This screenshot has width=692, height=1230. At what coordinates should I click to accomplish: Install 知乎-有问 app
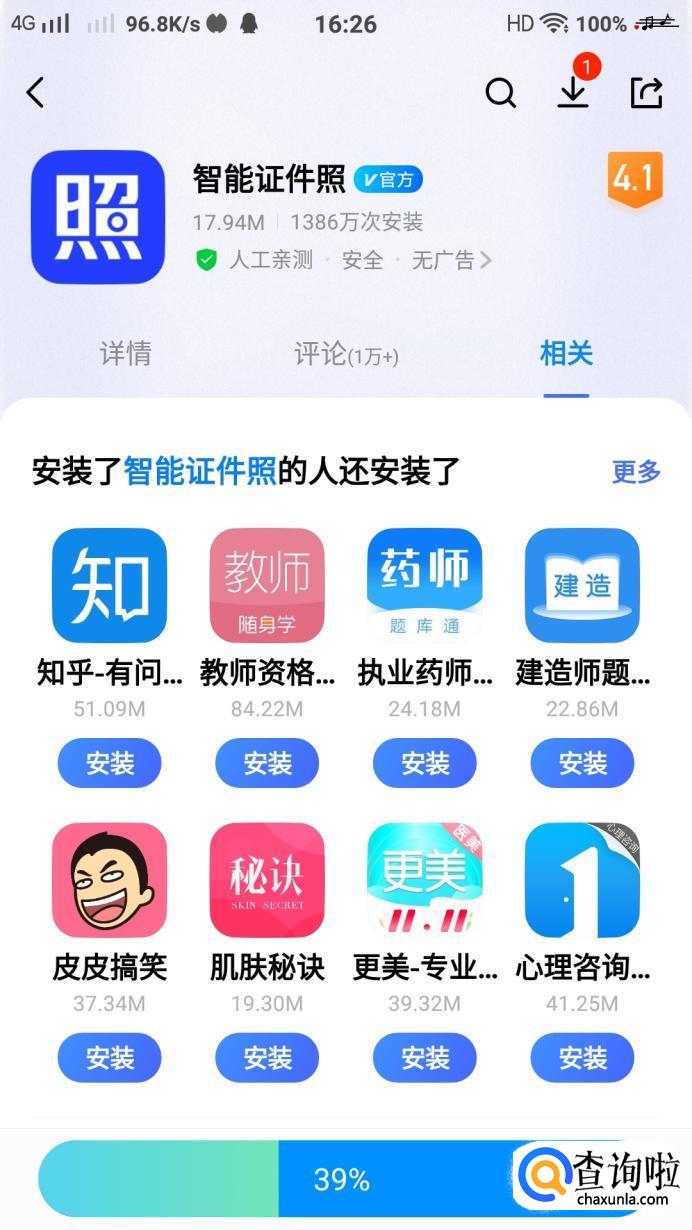tap(109, 764)
